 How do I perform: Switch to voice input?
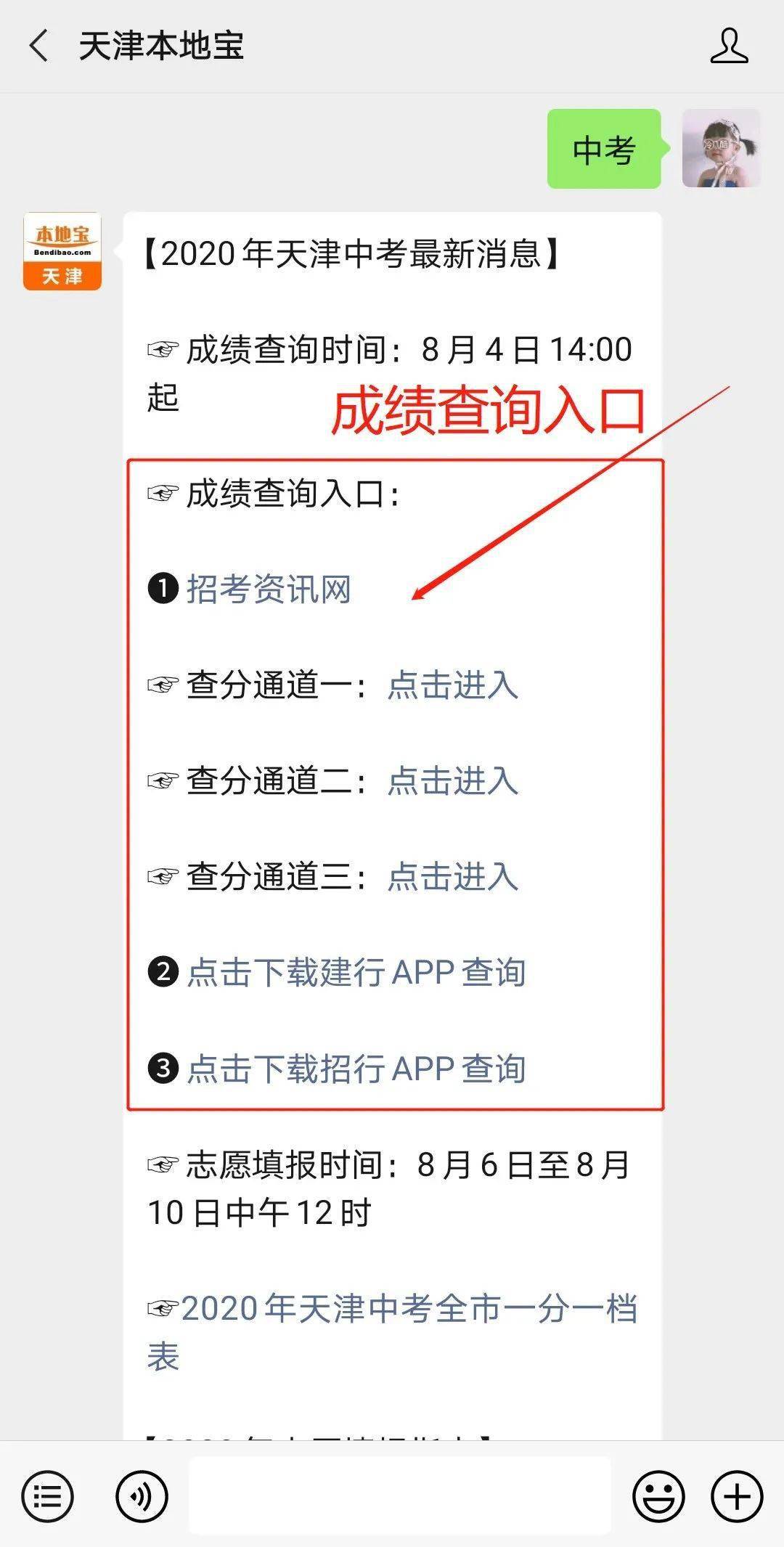(142, 1496)
